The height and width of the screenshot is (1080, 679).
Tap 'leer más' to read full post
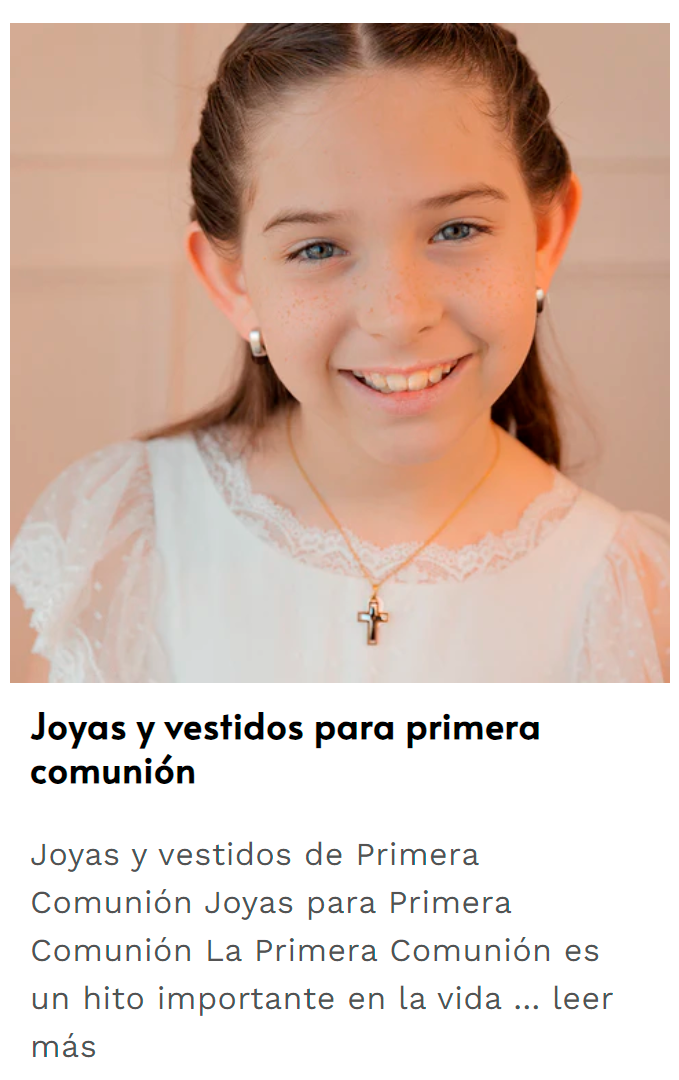point(581,998)
